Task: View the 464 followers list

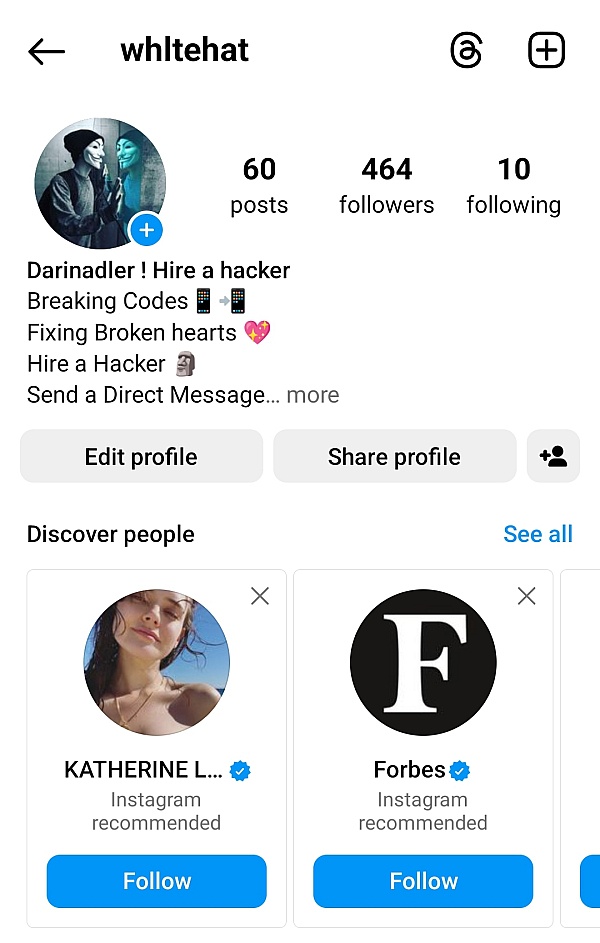Action: click(386, 186)
